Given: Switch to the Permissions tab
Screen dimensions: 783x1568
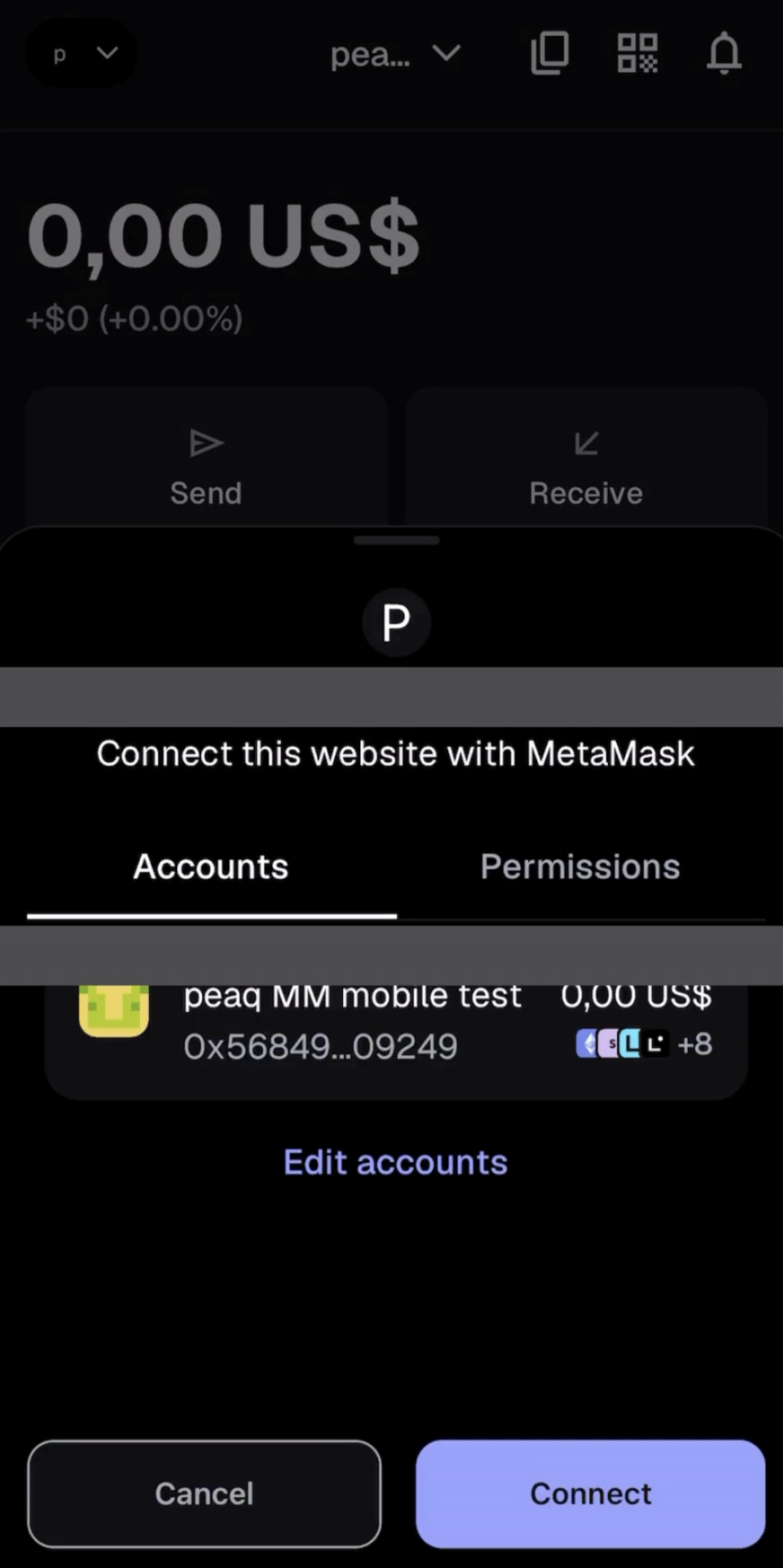Looking at the screenshot, I should tap(580, 867).
